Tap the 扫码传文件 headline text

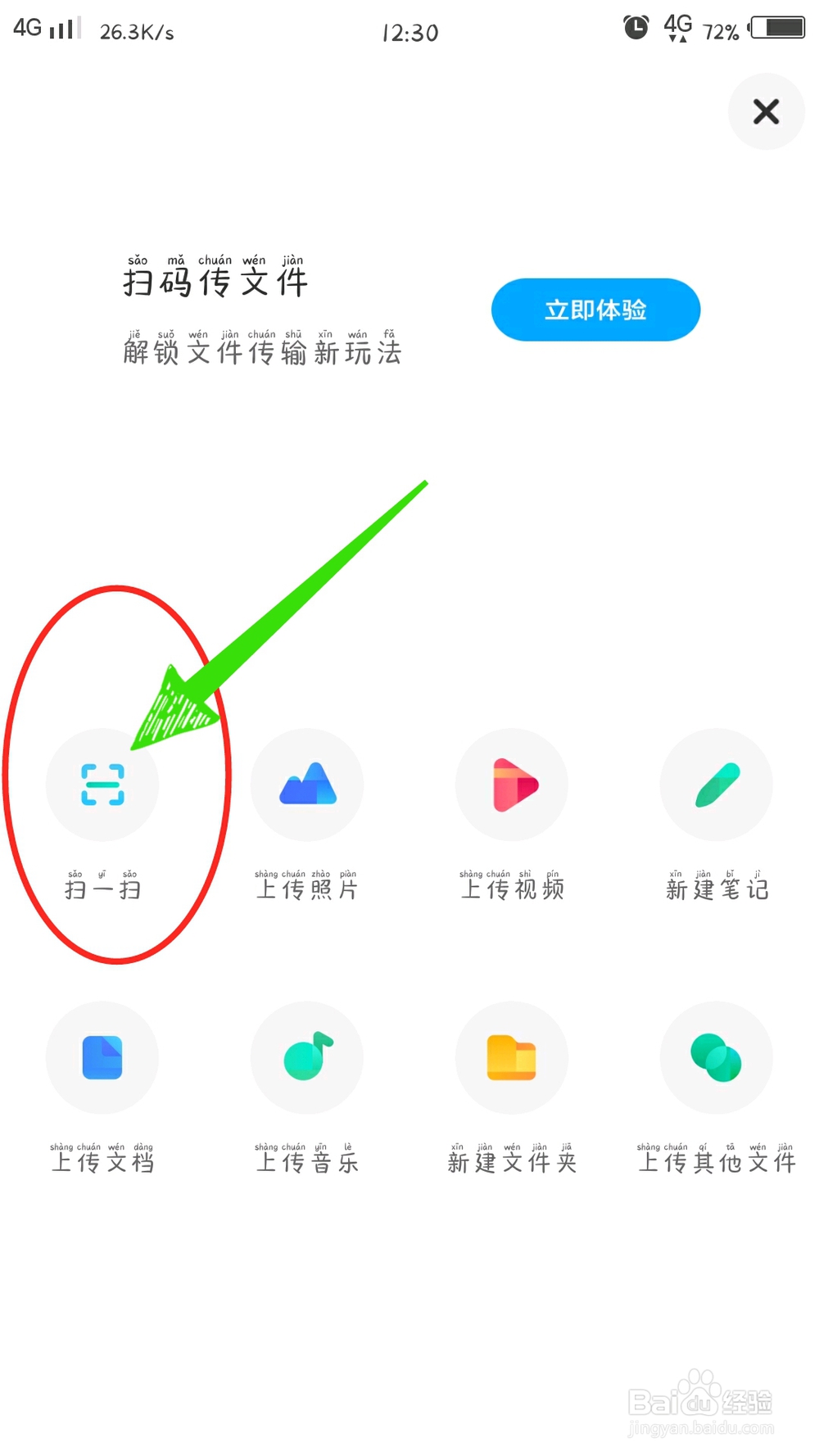point(215,282)
